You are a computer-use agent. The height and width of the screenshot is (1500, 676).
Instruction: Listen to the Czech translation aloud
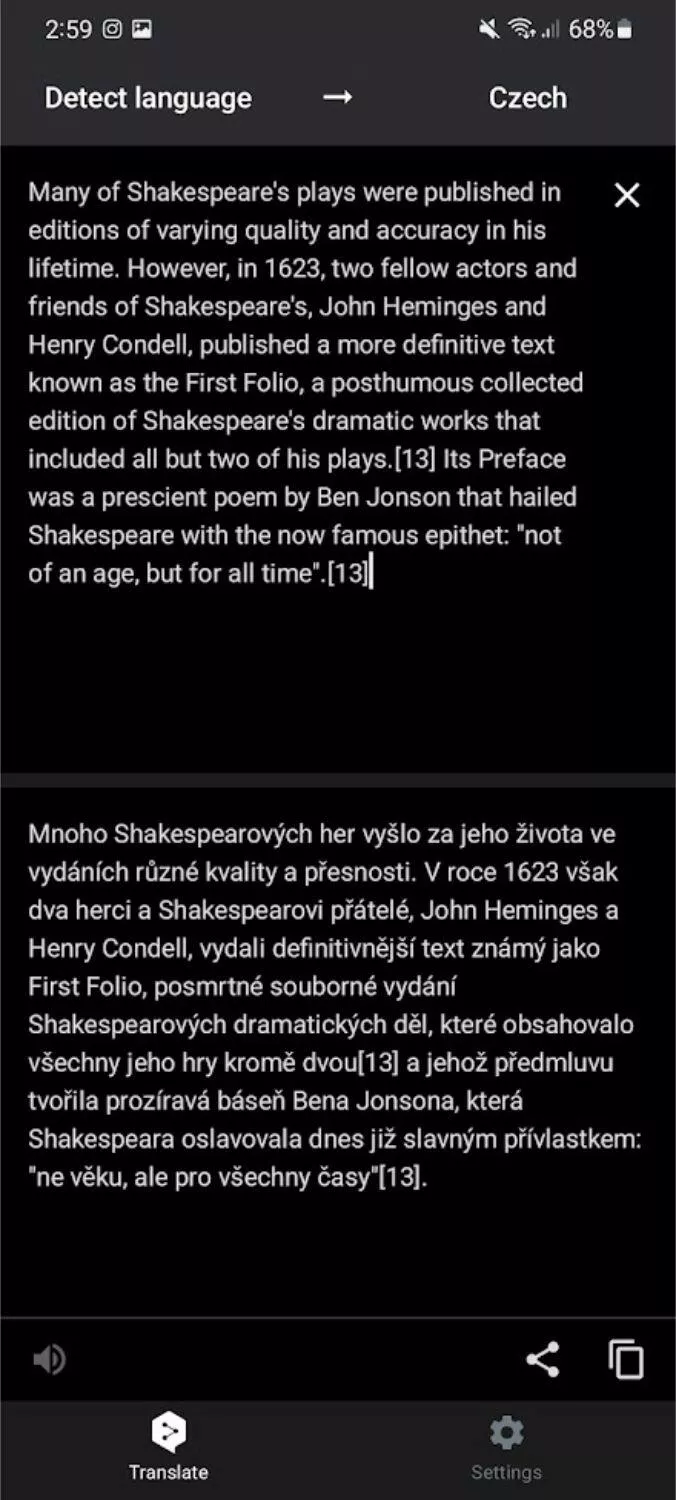(49, 1359)
